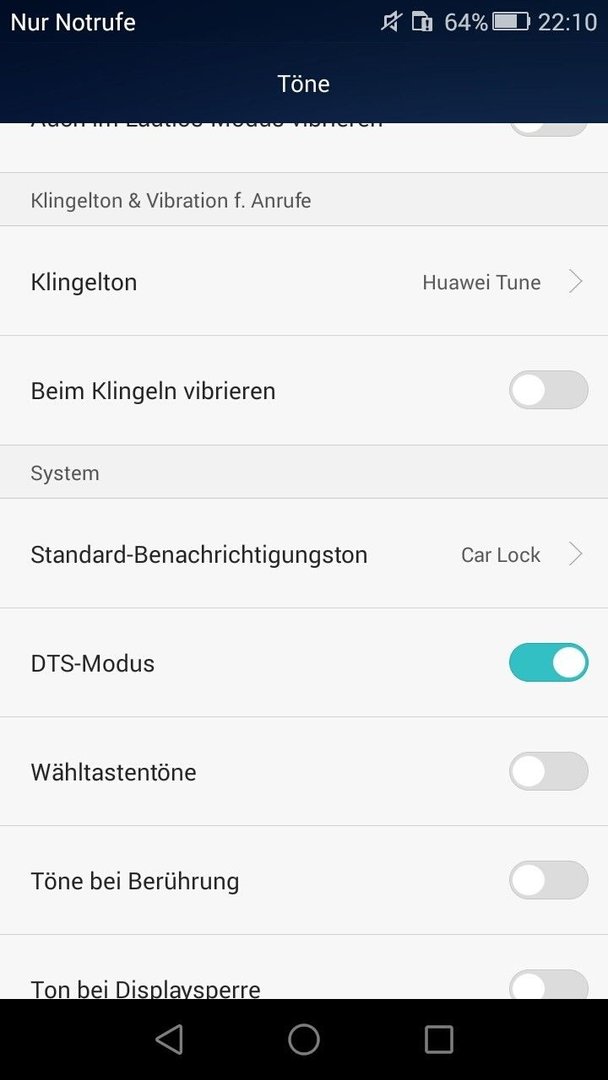608x1080 pixels.
Task: Toggle Ton bei Displaysperre switch
Action: (548, 984)
